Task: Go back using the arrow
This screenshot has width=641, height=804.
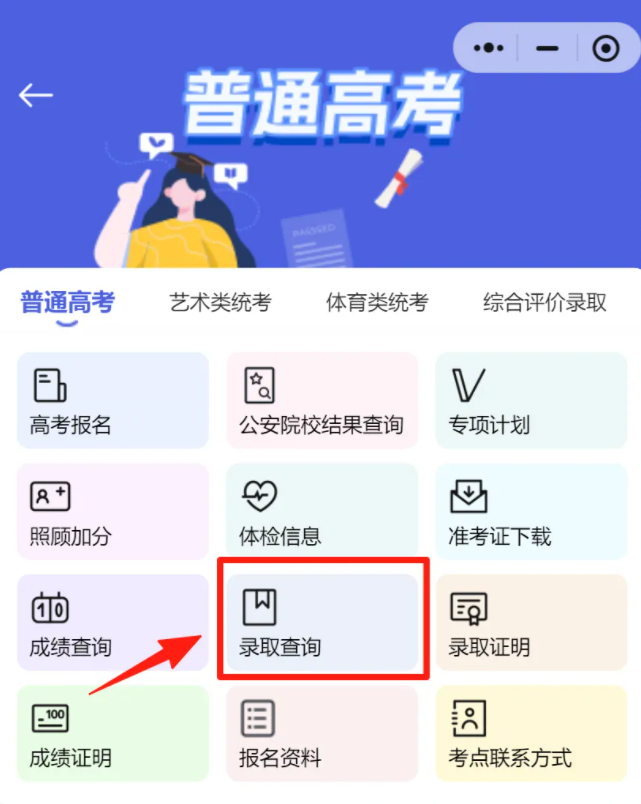Action: pyautogui.click(x=36, y=95)
